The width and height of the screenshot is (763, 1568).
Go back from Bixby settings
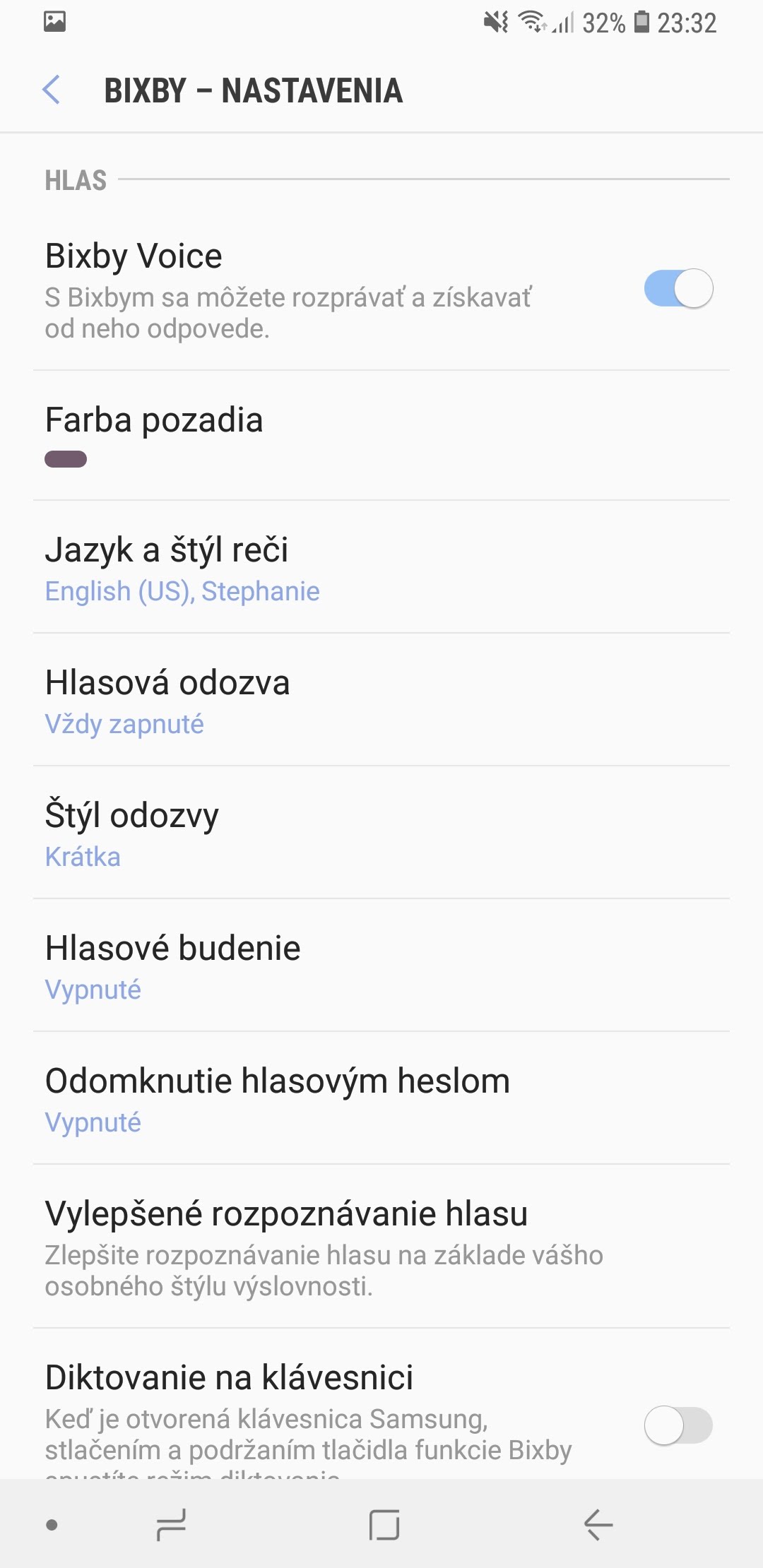tap(51, 90)
